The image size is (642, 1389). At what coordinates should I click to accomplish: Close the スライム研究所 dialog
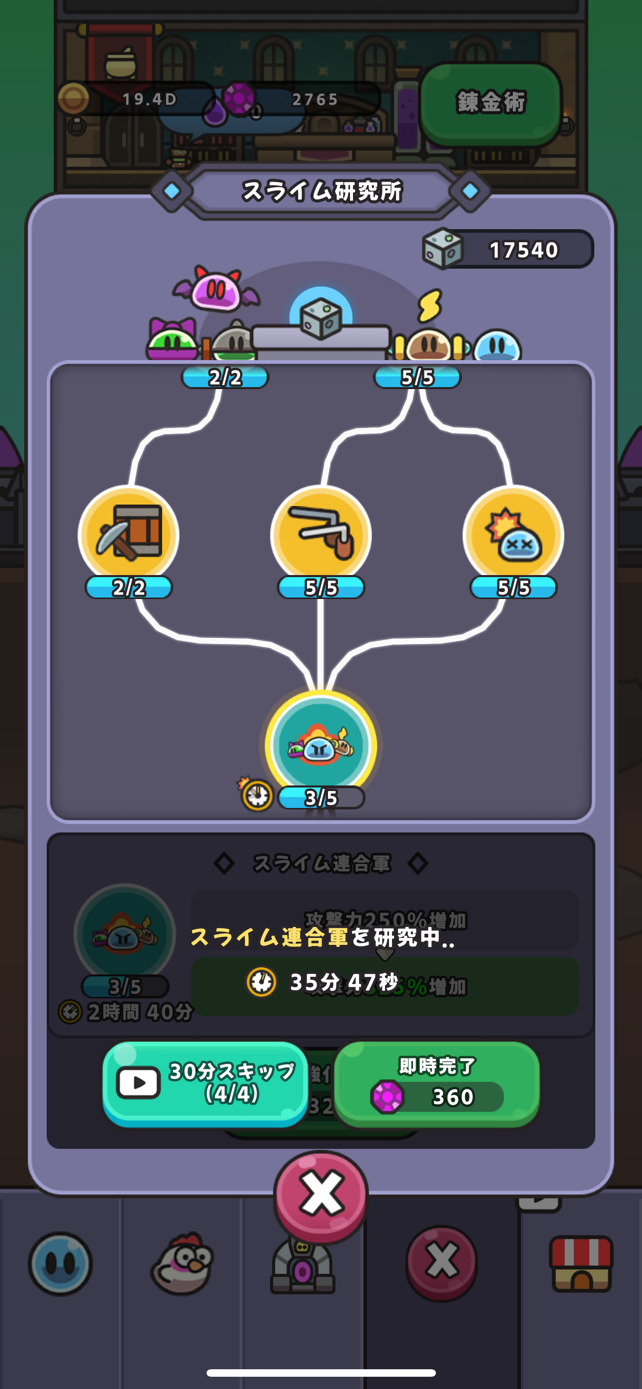click(321, 1195)
